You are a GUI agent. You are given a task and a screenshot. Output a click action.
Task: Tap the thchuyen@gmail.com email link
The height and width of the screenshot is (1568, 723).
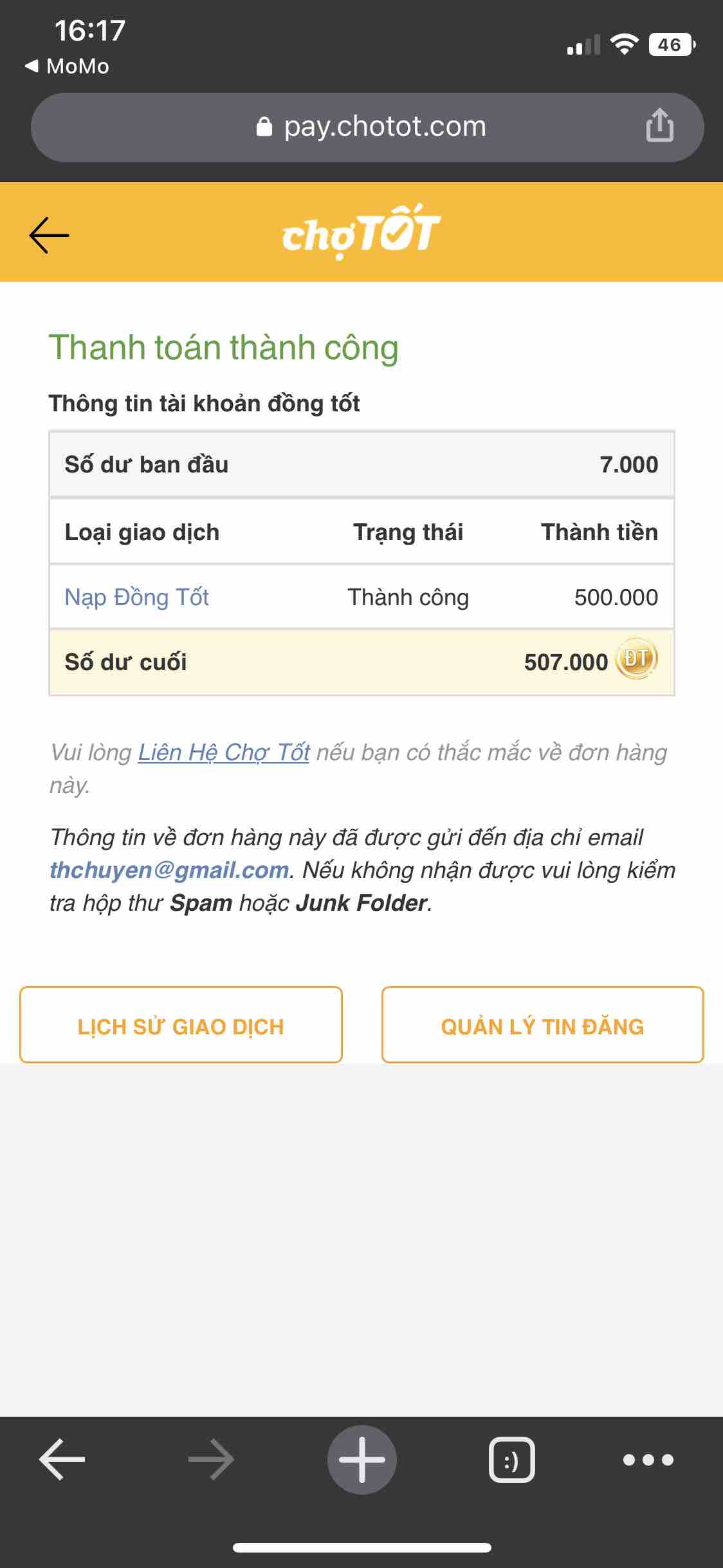click(169, 870)
